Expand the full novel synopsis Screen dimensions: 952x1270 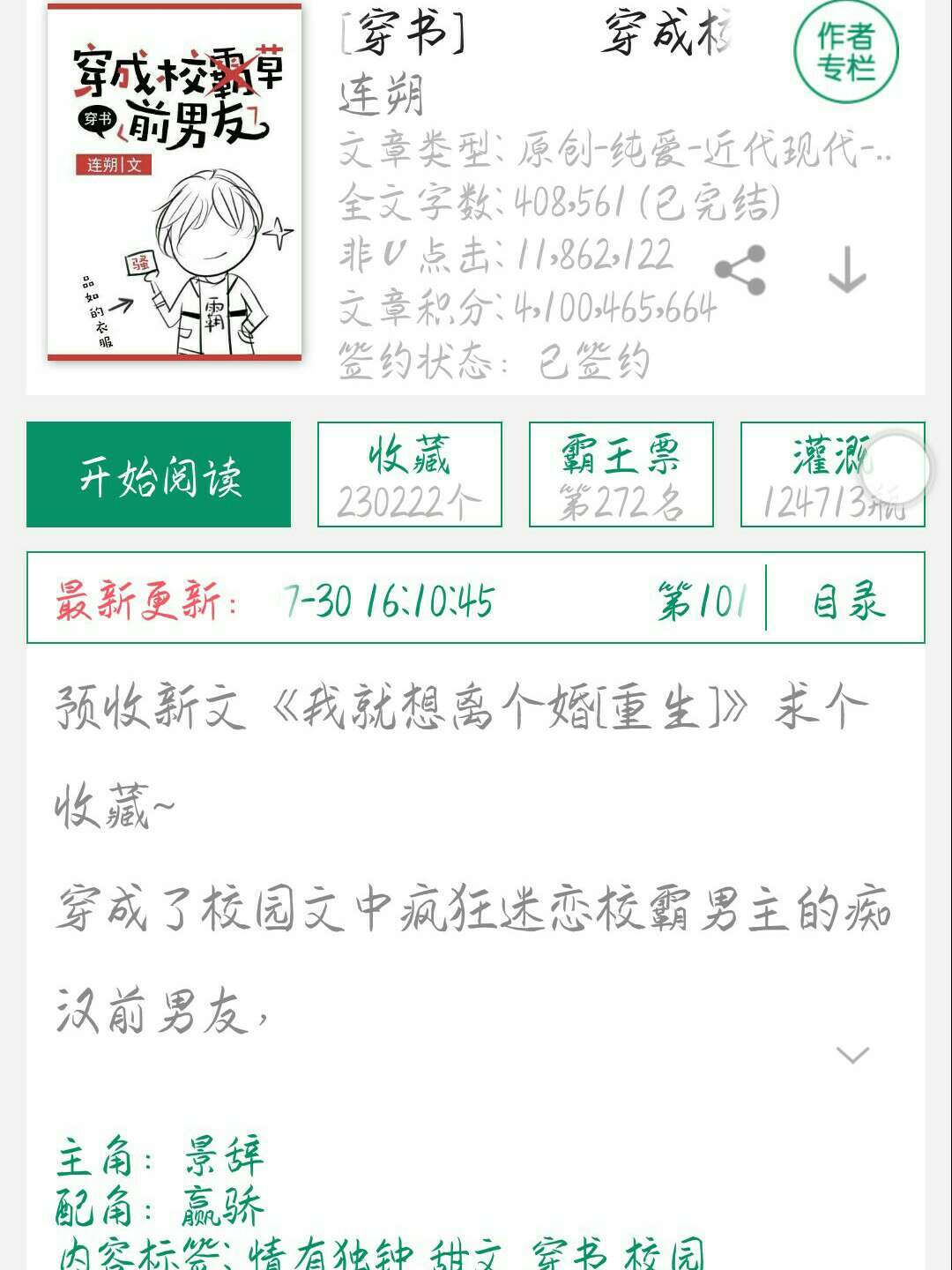click(852, 1055)
